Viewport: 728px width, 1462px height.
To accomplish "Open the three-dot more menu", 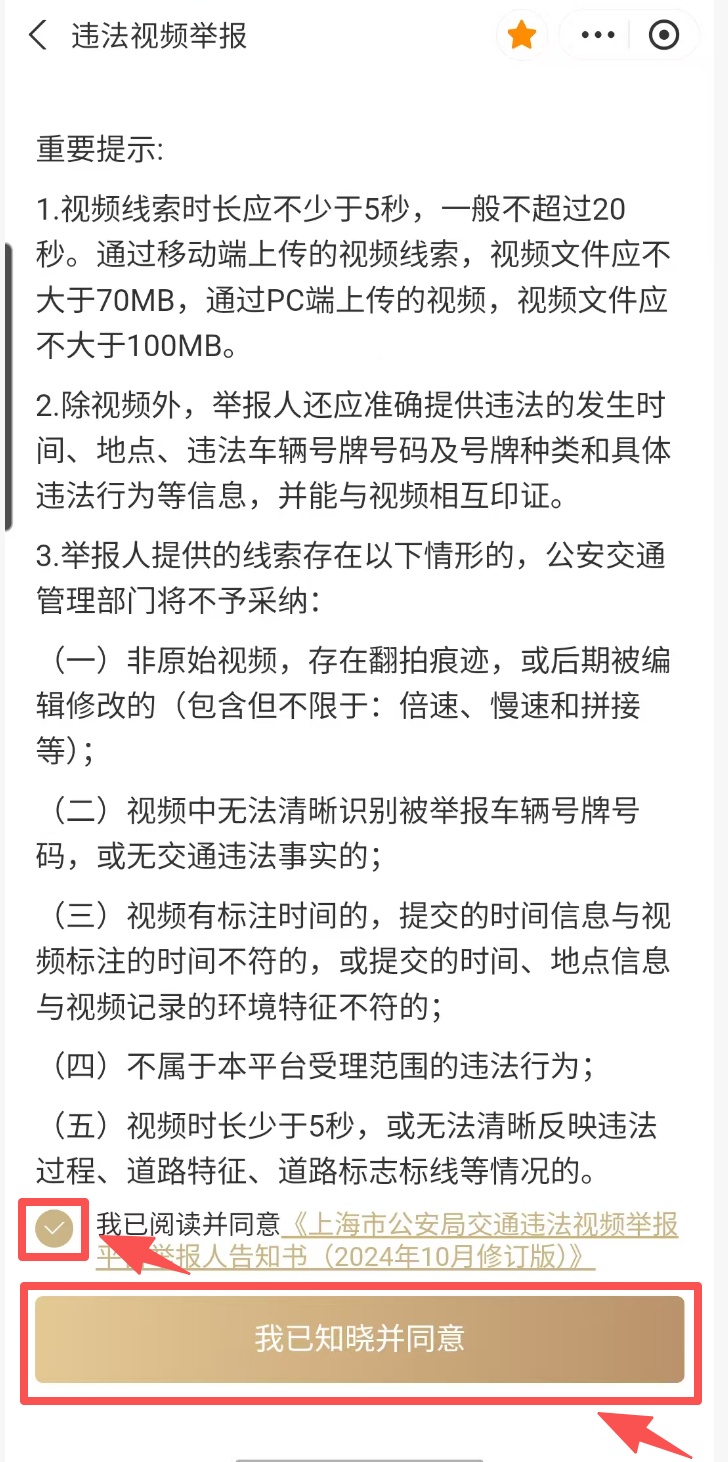I will tap(598, 36).
